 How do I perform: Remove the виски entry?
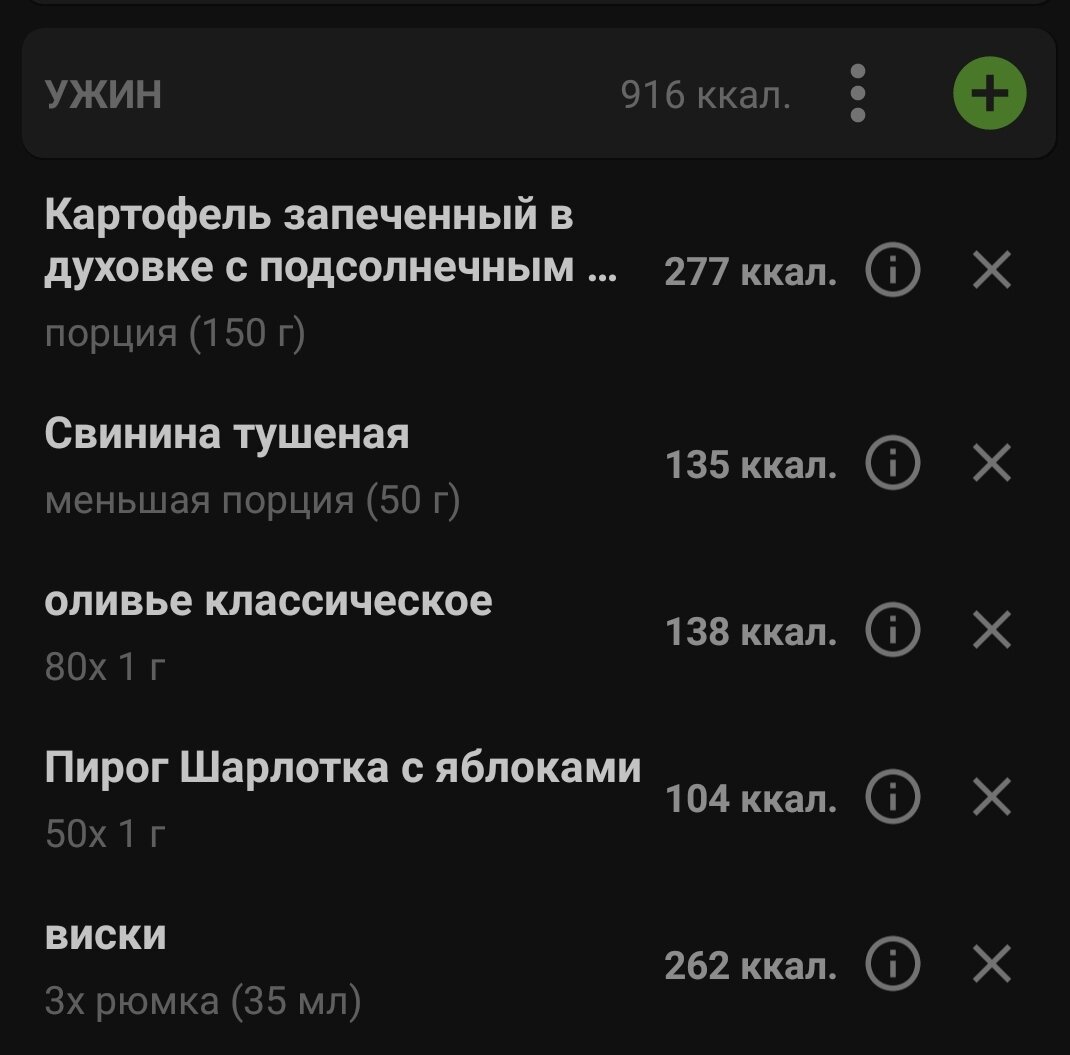point(992,964)
